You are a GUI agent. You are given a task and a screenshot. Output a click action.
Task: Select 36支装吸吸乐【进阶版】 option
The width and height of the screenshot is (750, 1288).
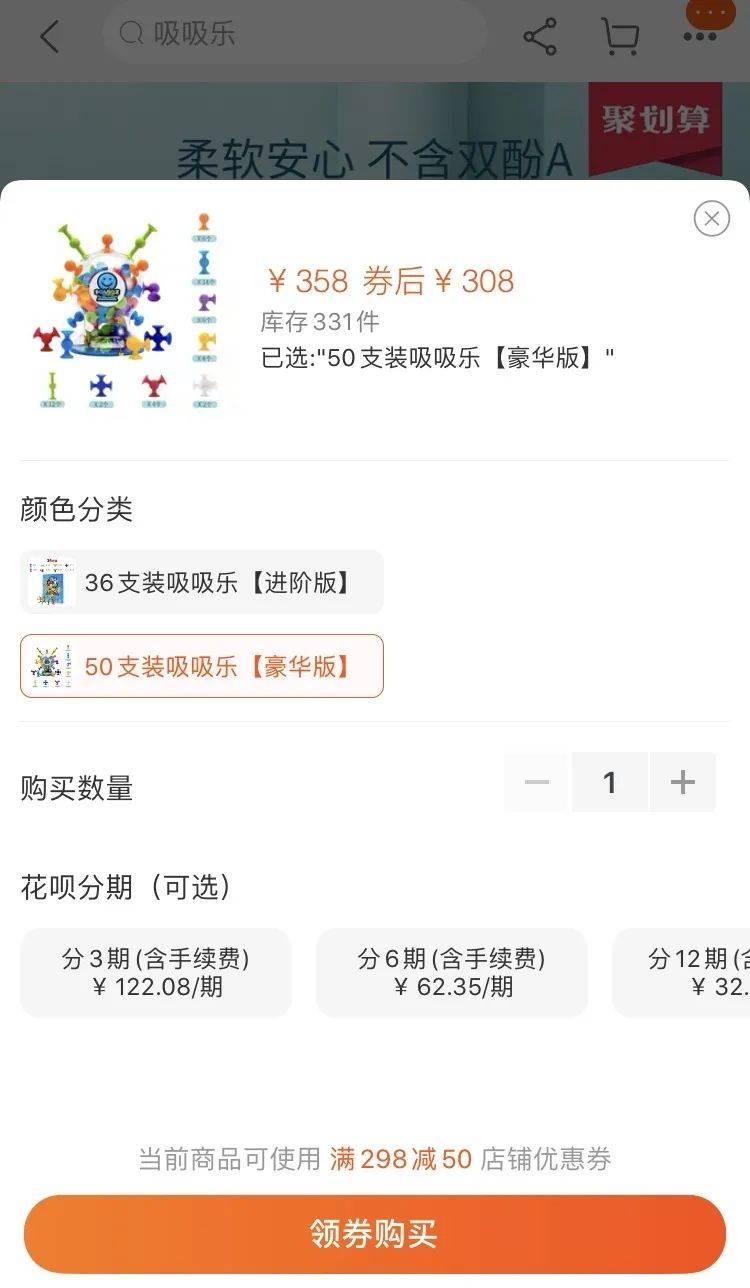point(202,582)
